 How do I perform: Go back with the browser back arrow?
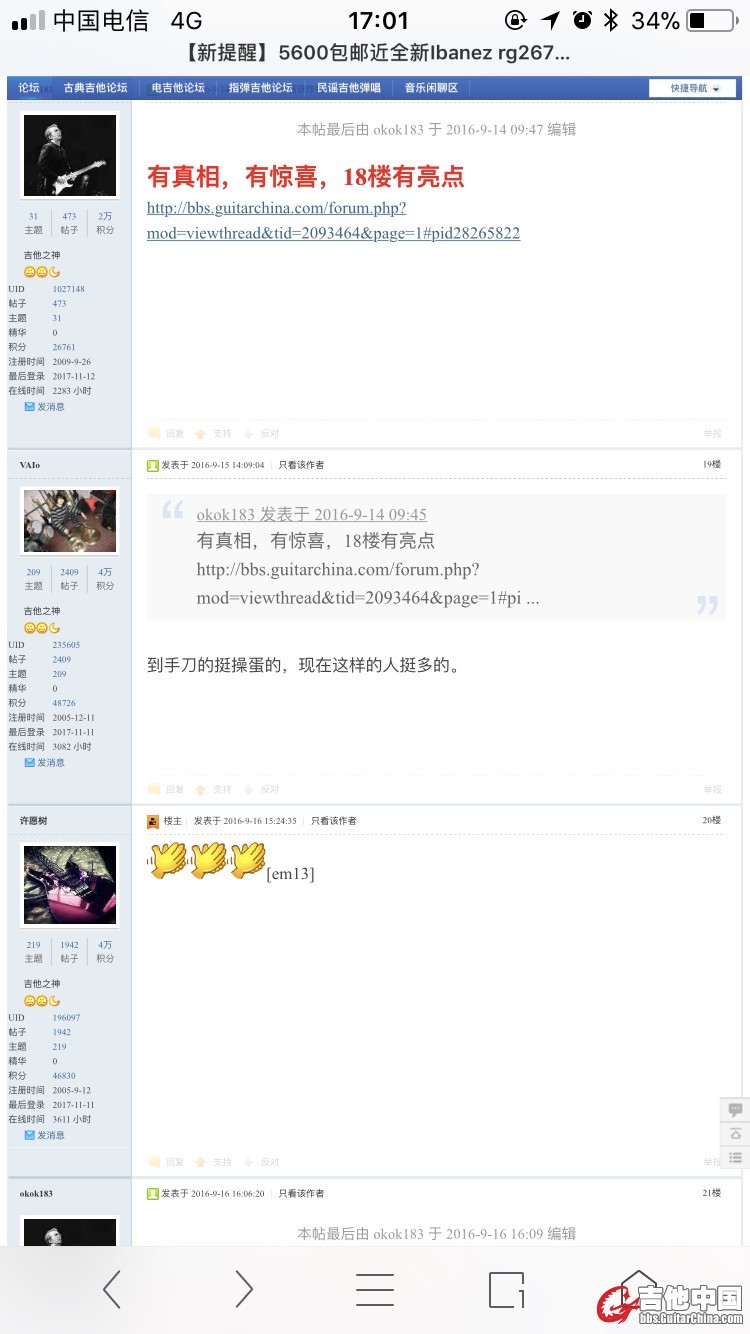pyautogui.click(x=112, y=1290)
